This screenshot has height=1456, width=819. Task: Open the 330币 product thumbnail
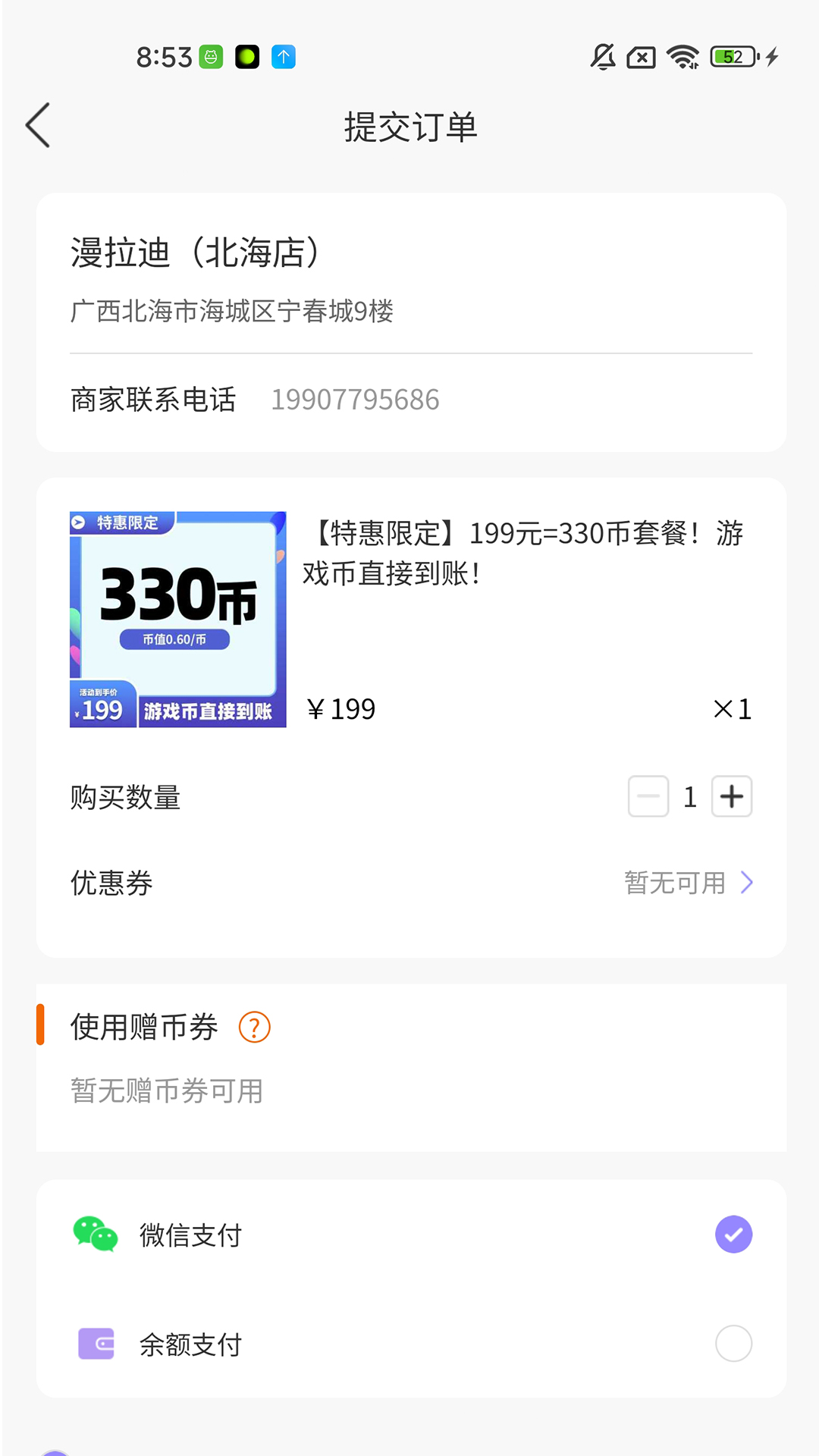coord(177,620)
